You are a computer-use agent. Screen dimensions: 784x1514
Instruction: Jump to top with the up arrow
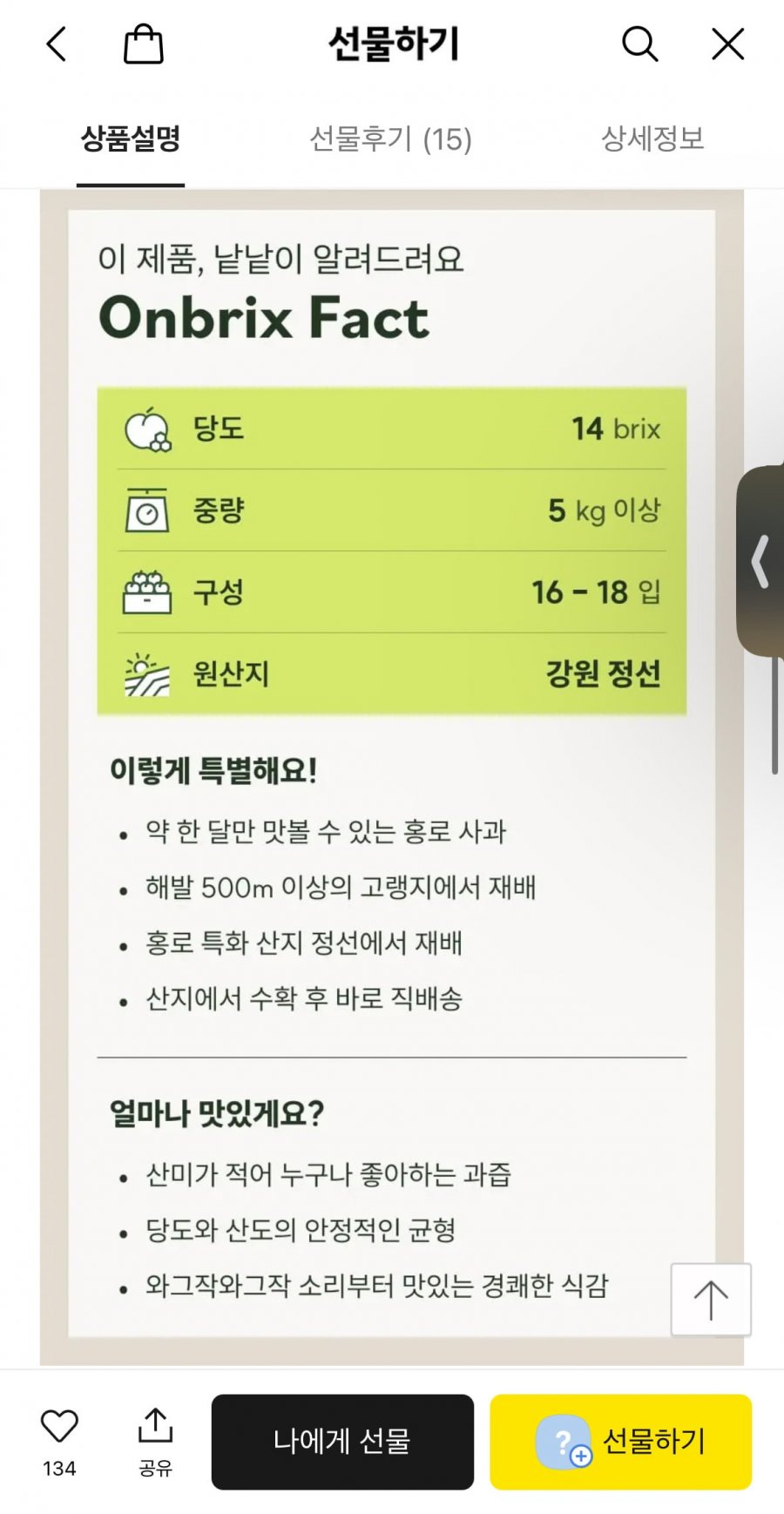pos(711,1300)
